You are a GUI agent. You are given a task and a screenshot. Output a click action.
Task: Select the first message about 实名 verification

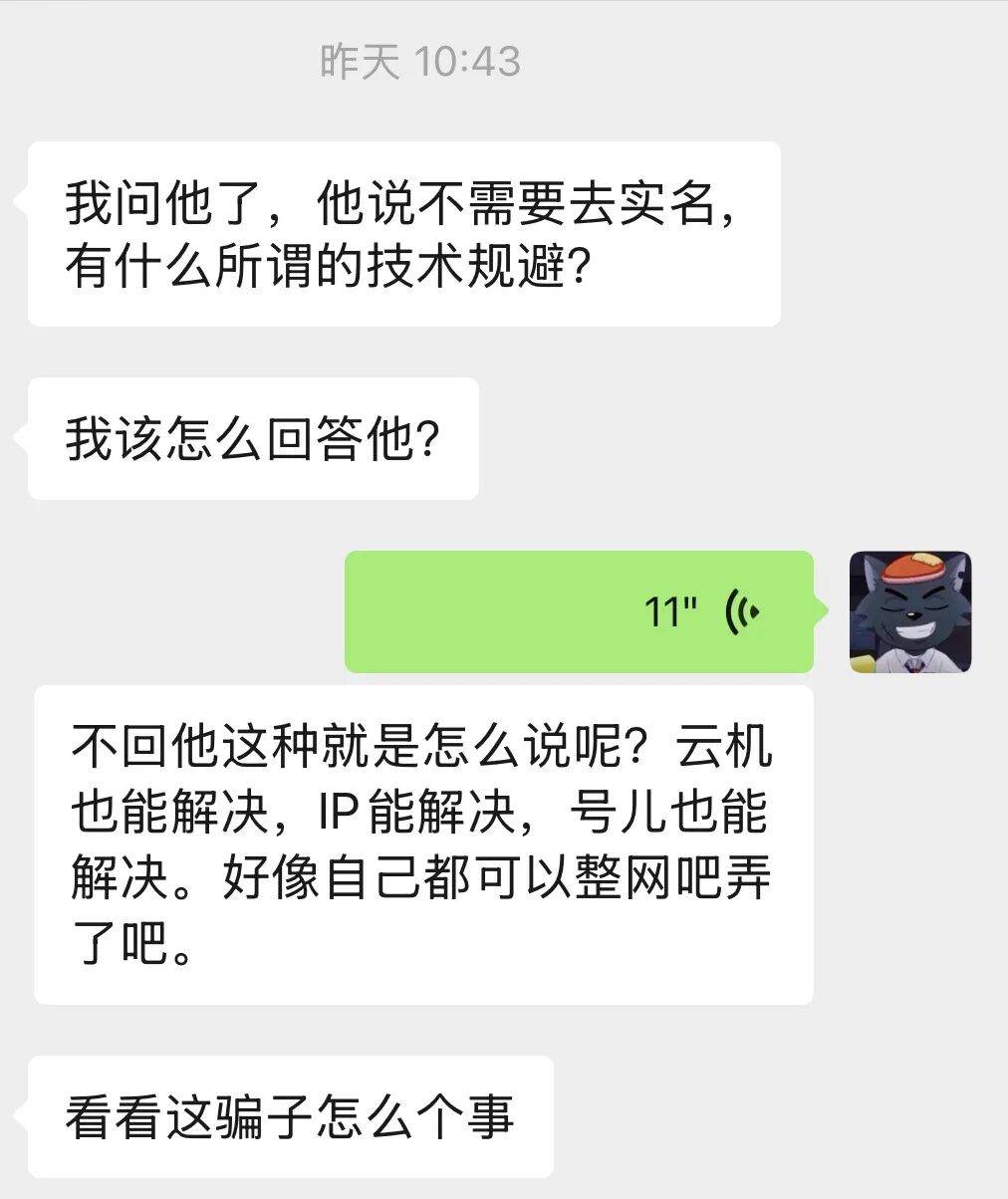tap(398, 234)
